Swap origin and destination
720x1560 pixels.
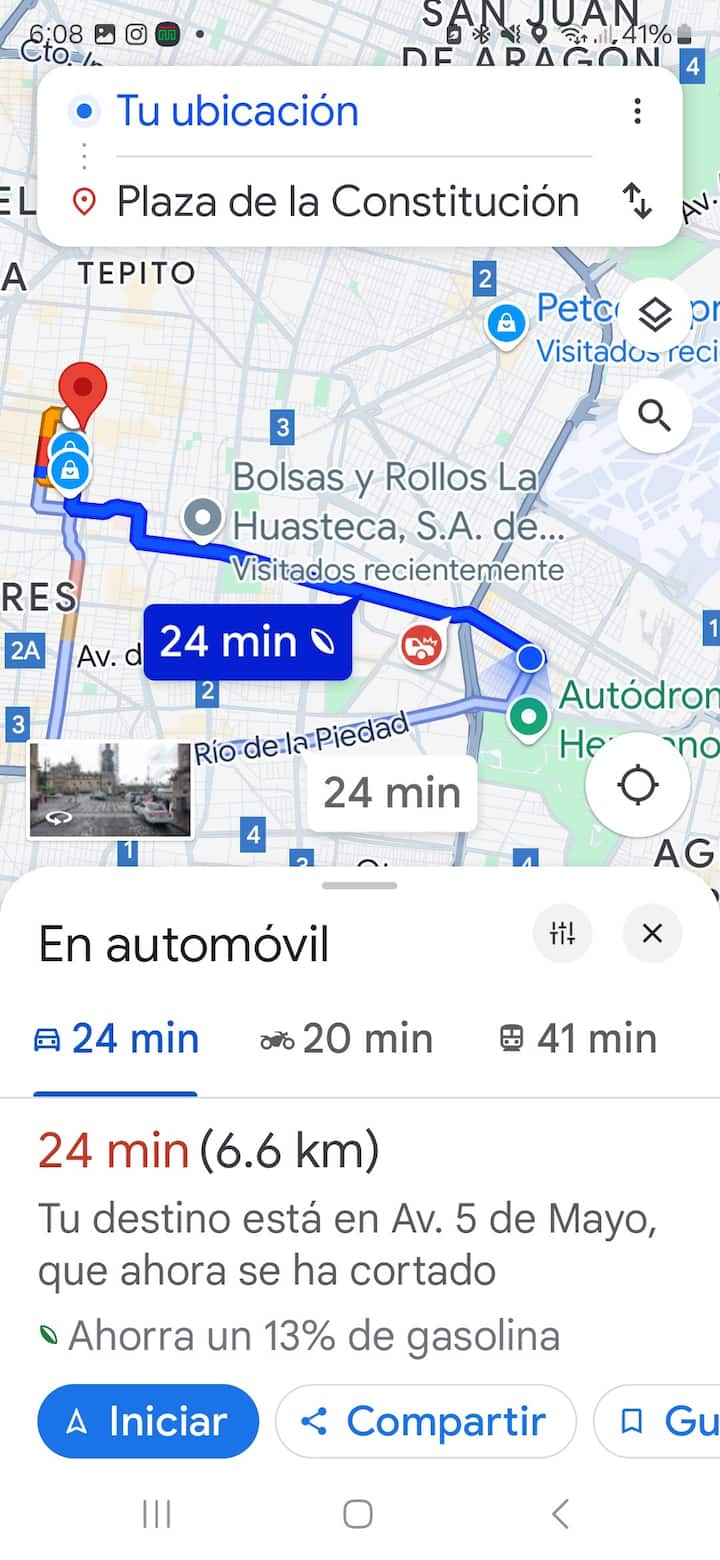click(637, 201)
